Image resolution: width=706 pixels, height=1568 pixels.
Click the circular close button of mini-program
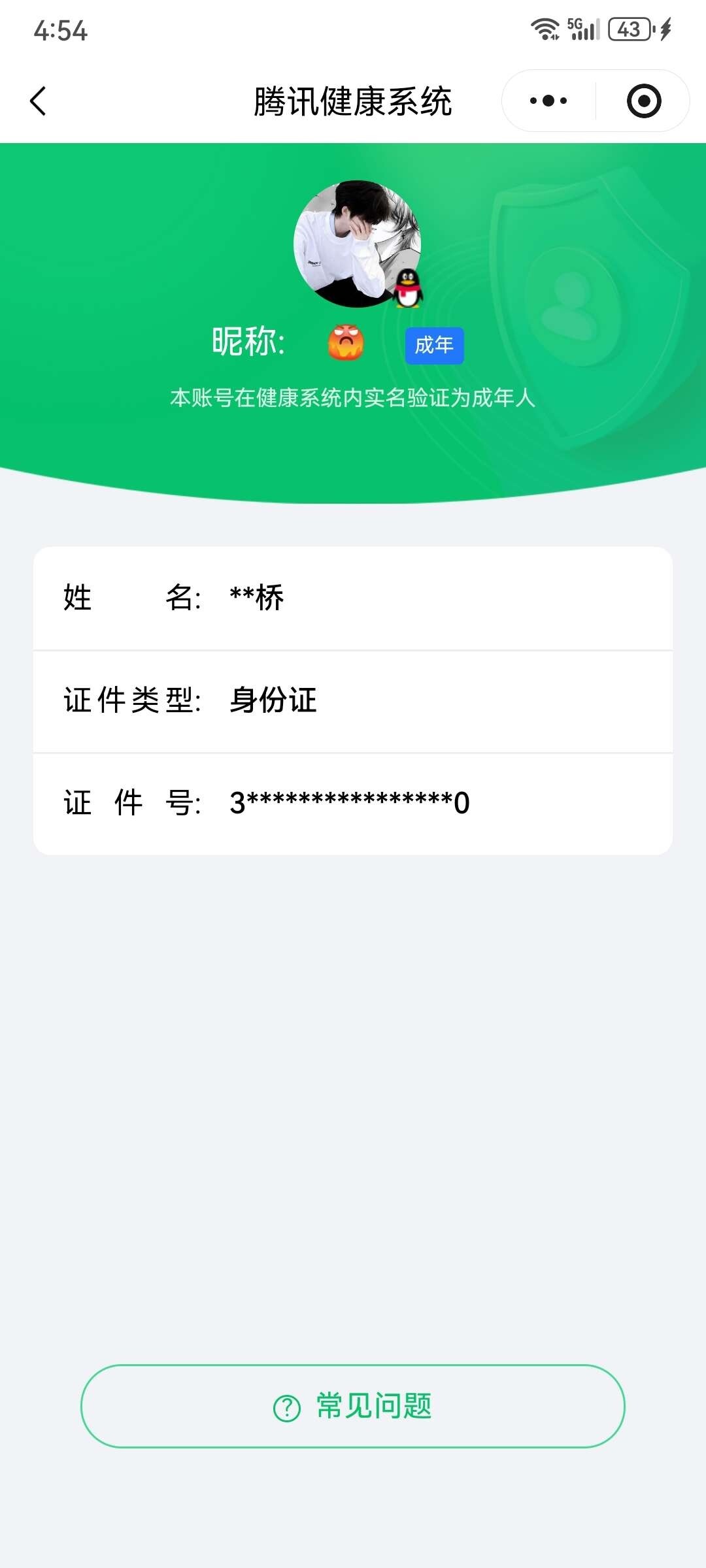643,99
